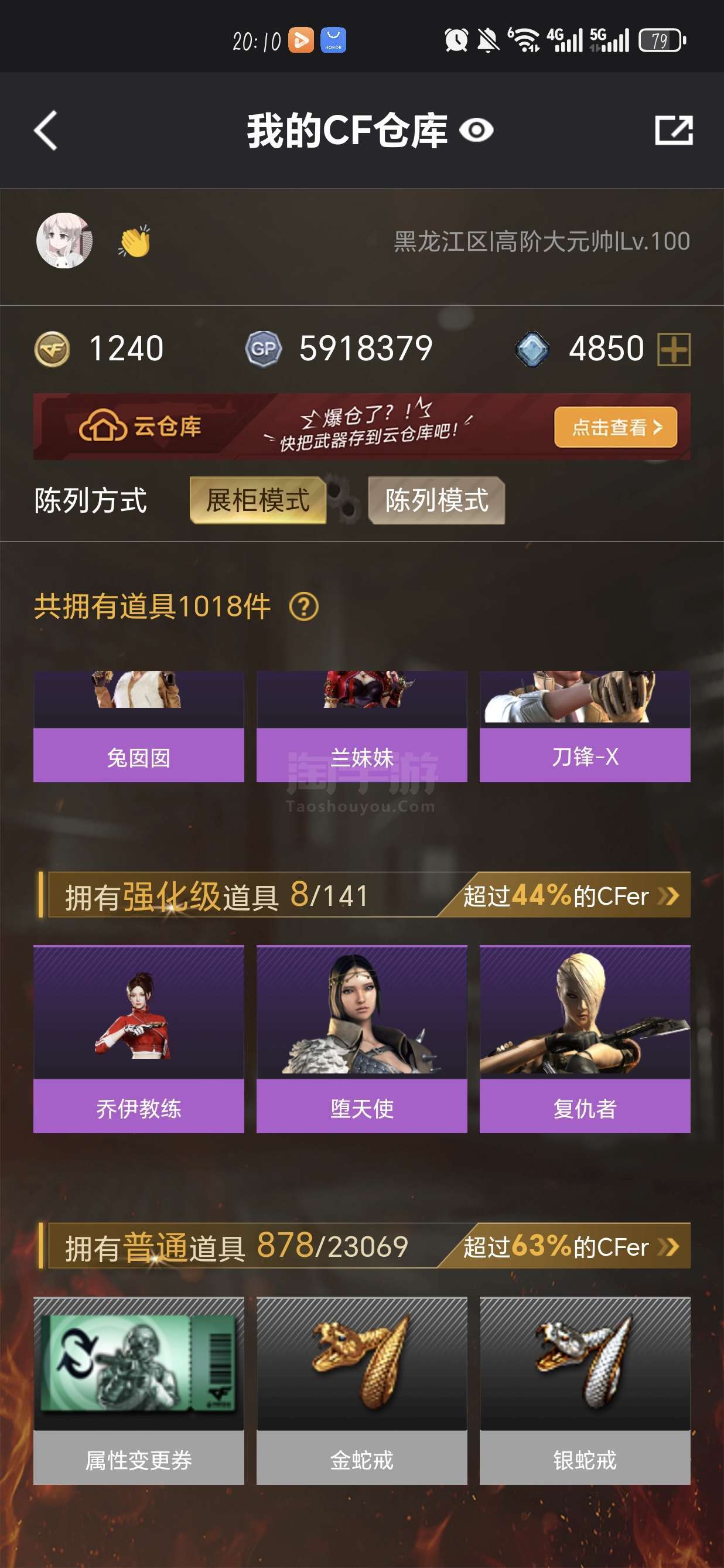The width and height of the screenshot is (724, 1568).
Task: Toggle warehouse visibility eye icon
Action: (476, 130)
